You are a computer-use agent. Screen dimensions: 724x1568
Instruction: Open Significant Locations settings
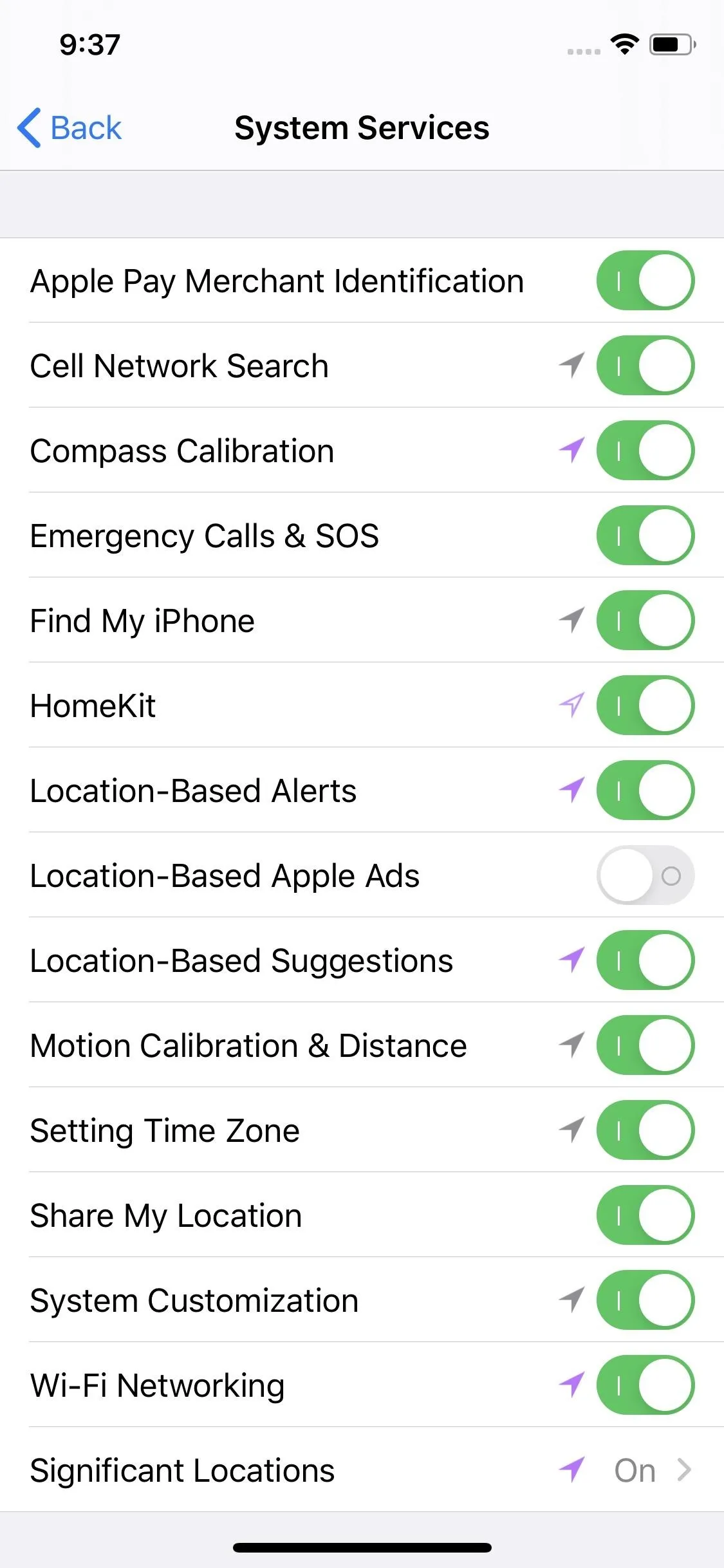362,1470
